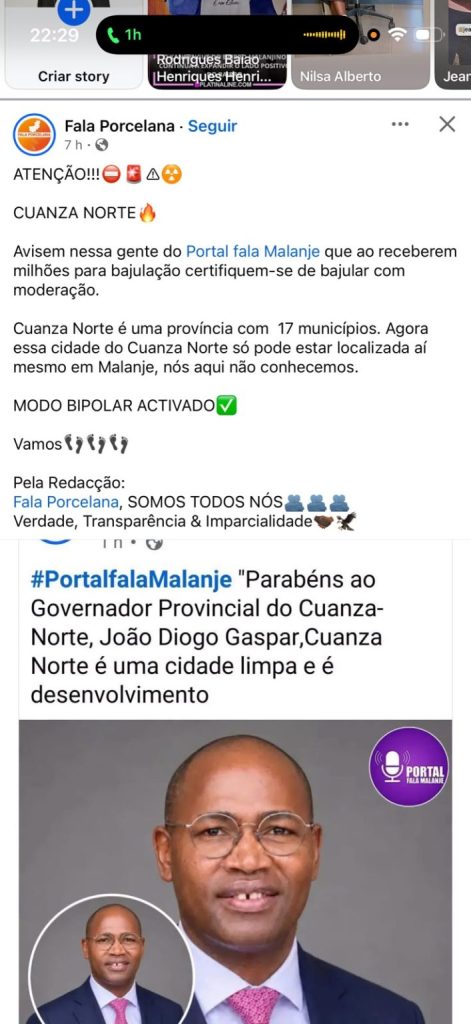Open Rodrigues Baião Henriques' story
Screen dimensions: 471x1024
point(217,44)
